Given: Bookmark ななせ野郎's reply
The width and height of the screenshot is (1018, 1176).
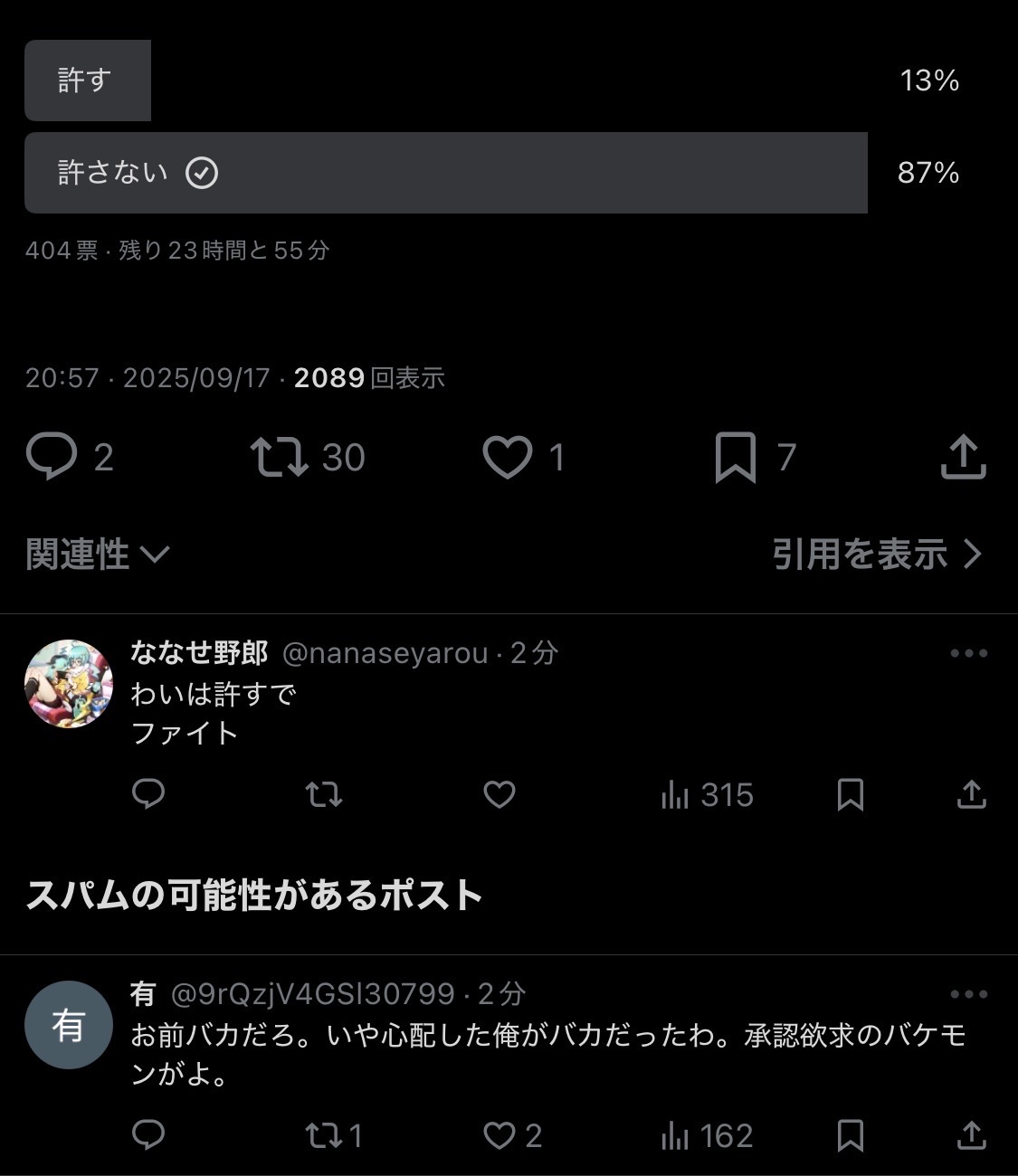Looking at the screenshot, I should tap(850, 794).
